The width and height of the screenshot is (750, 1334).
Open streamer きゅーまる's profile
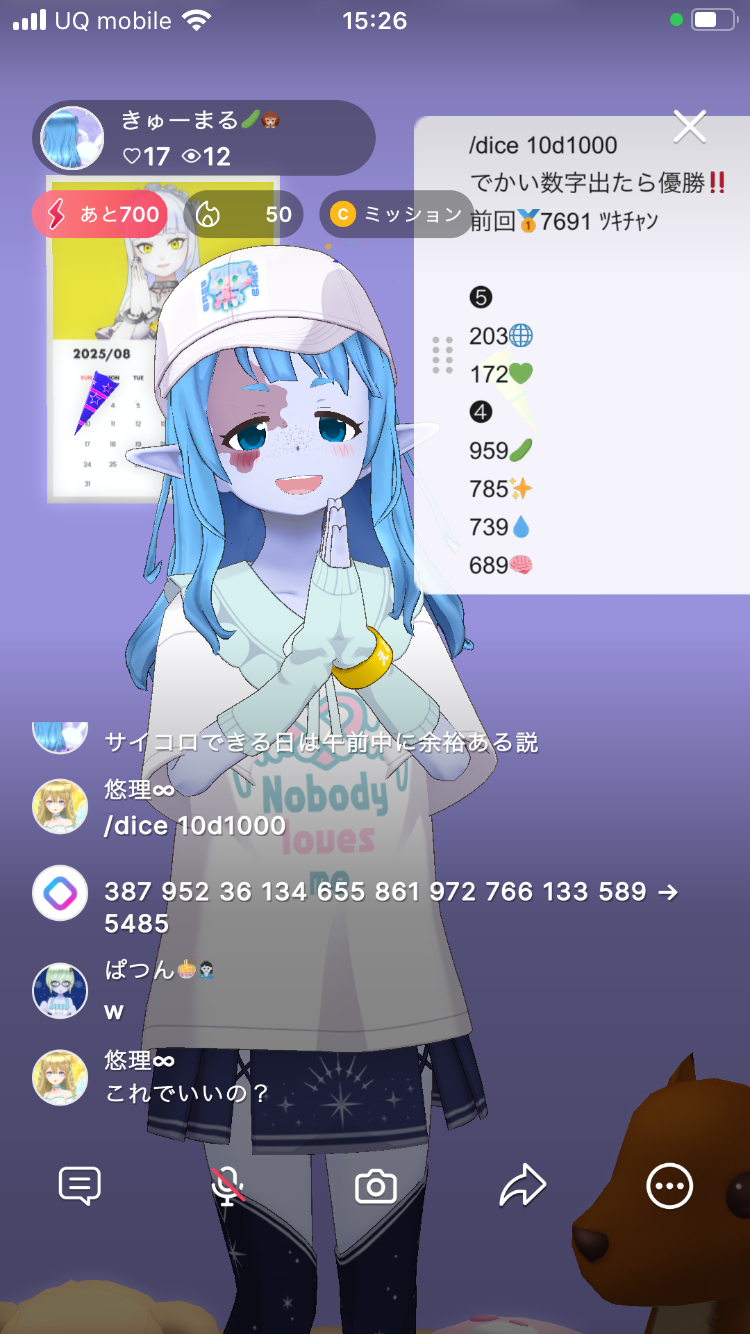(72, 139)
